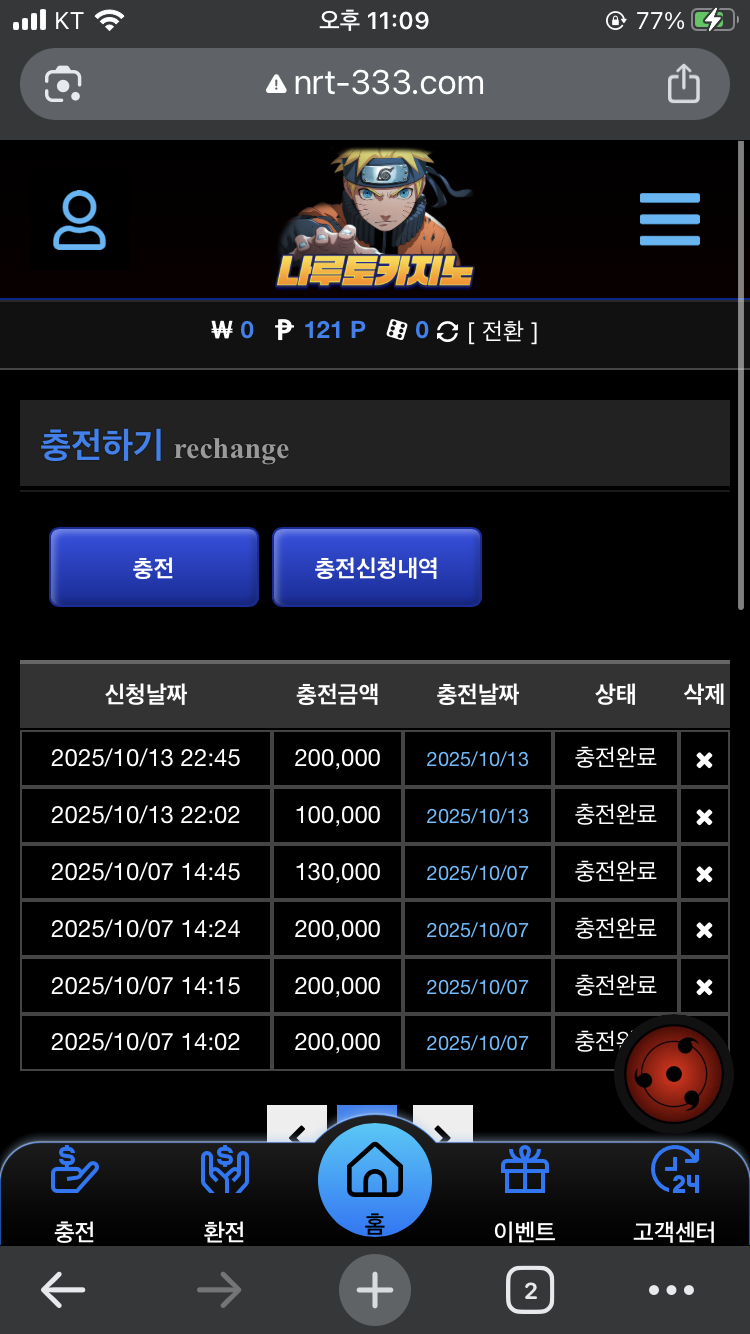Open the 이벤트 tab
The width and height of the screenshot is (750, 1334).
coord(525,1193)
